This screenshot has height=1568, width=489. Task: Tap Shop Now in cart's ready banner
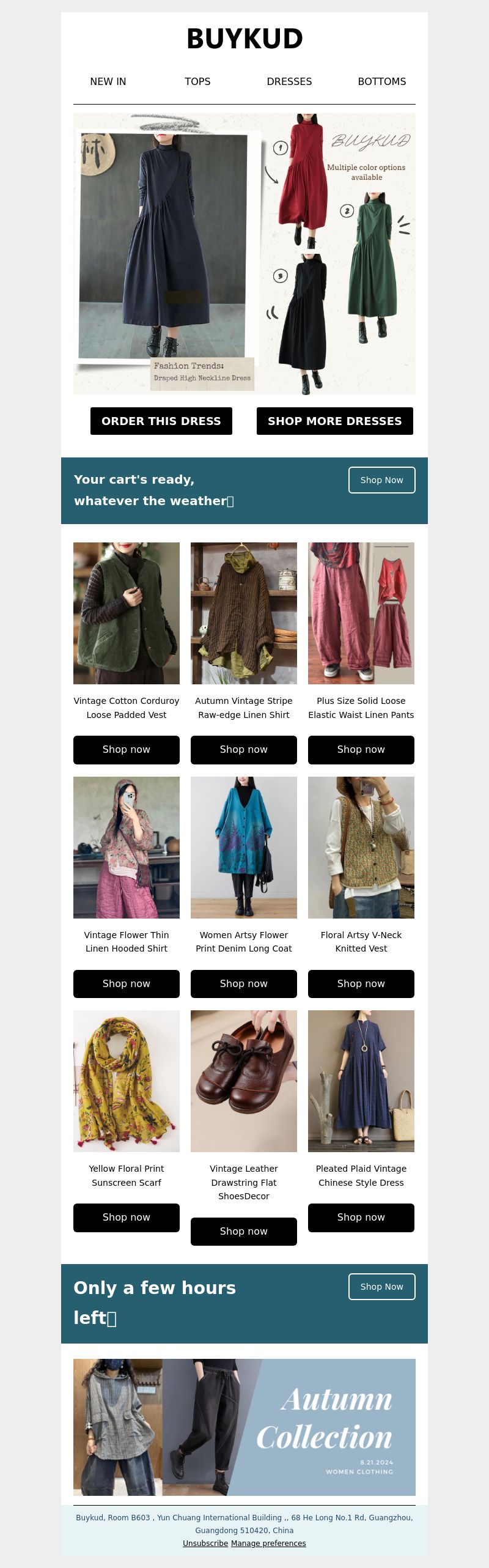click(381, 480)
